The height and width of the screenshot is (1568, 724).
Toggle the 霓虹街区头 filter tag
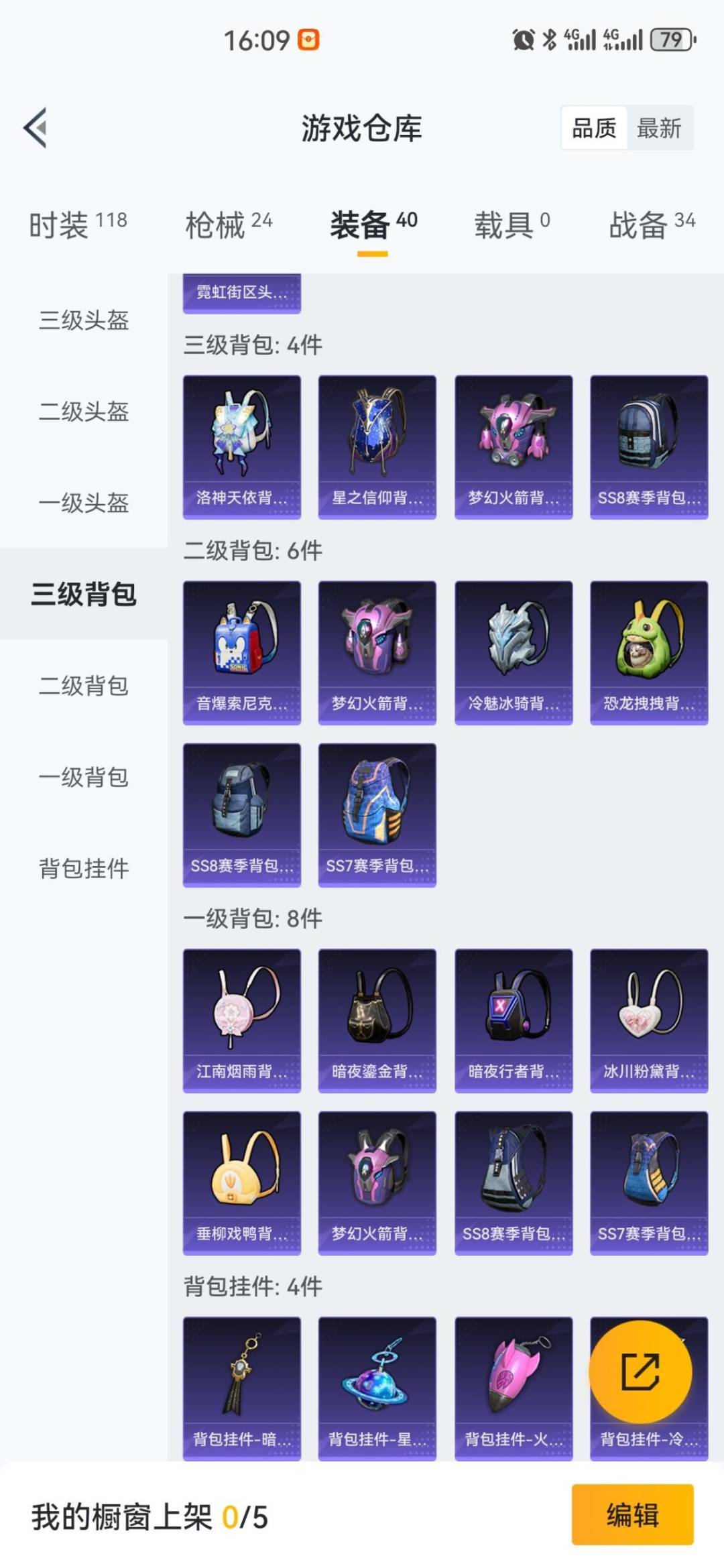240,293
